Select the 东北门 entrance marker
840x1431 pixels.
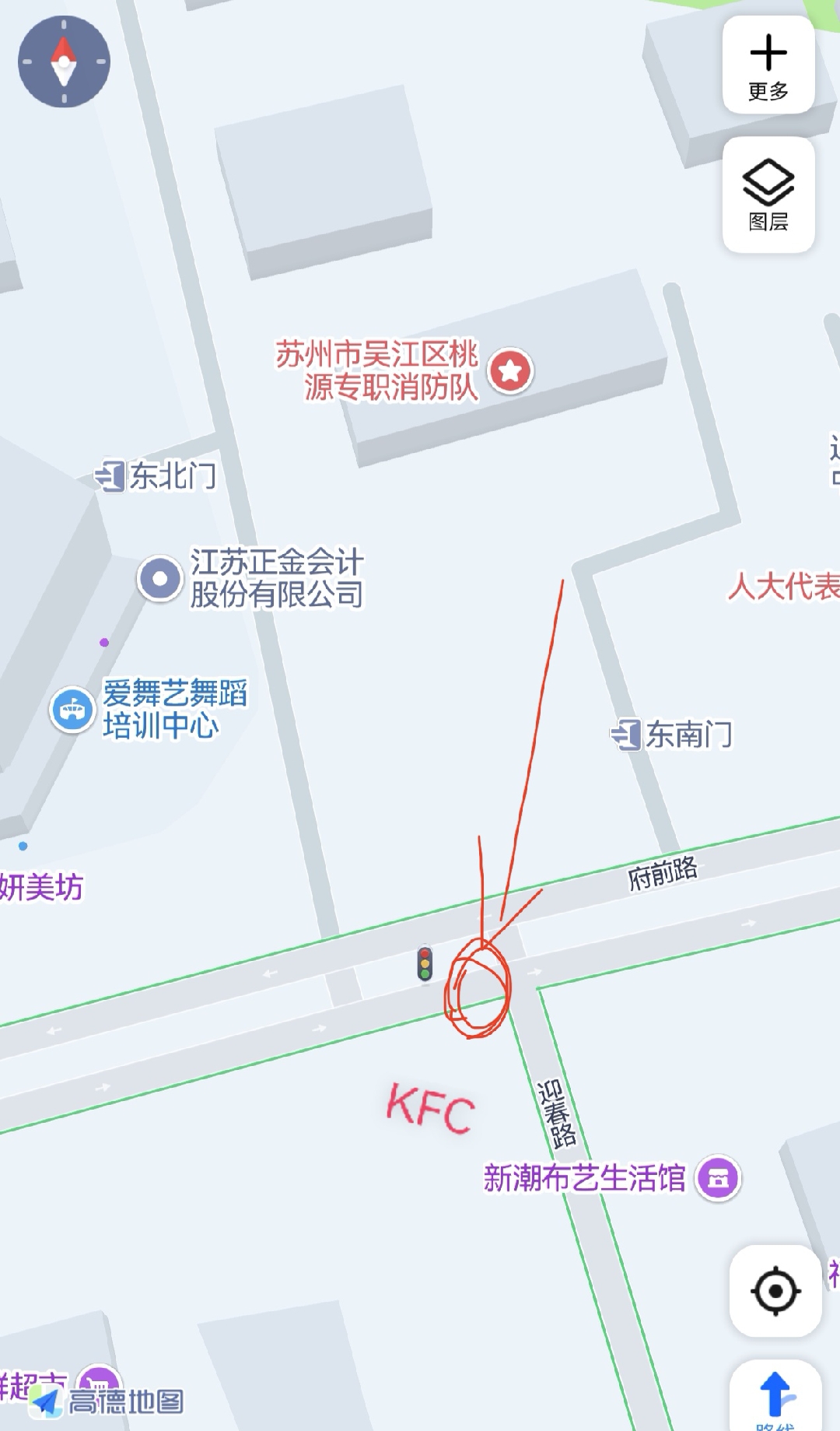point(110,475)
